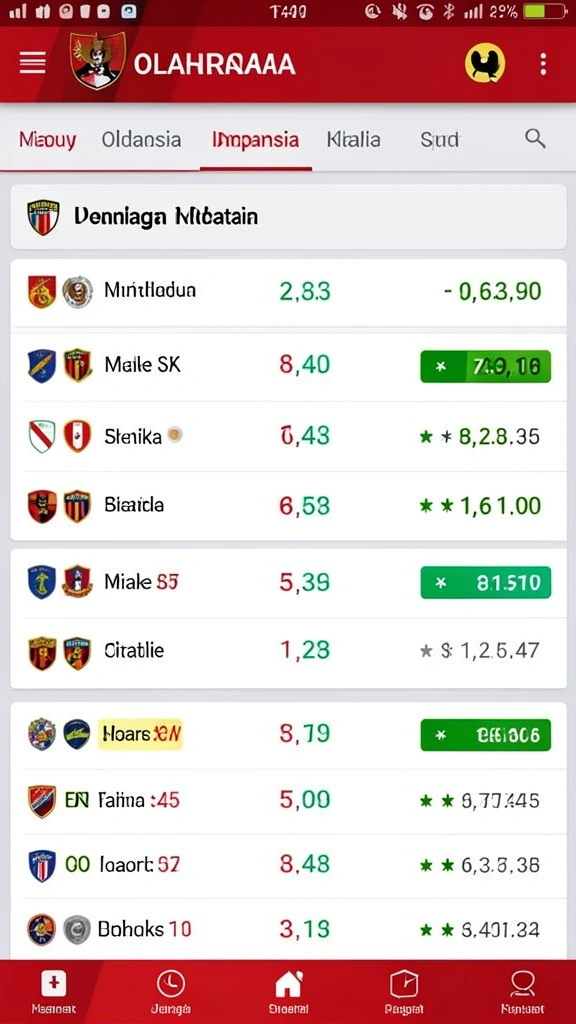Open the yellow profile avatar icon
576x1024 pixels.
pos(485,64)
